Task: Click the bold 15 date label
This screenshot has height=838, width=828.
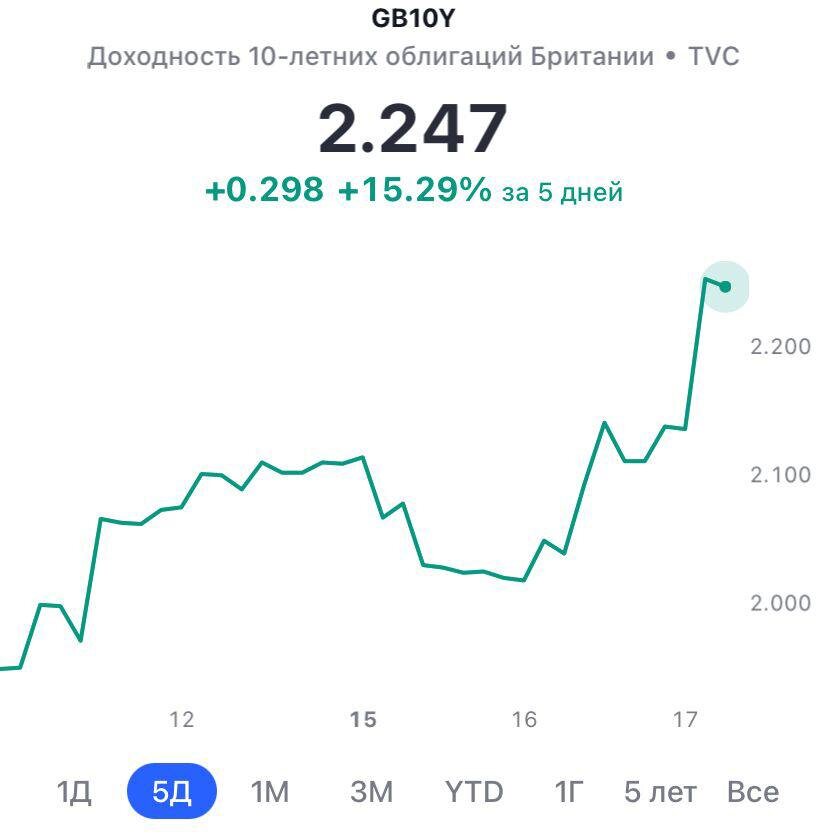Action: click(363, 719)
